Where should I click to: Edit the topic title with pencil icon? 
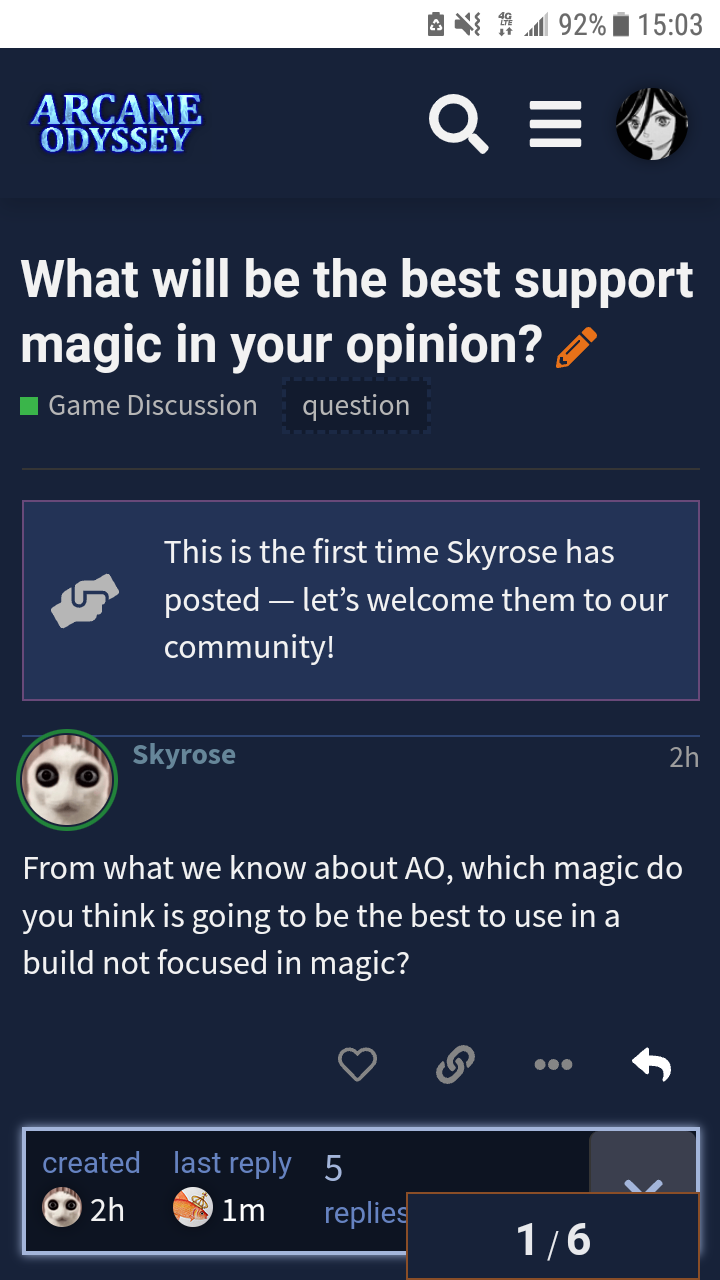576,347
